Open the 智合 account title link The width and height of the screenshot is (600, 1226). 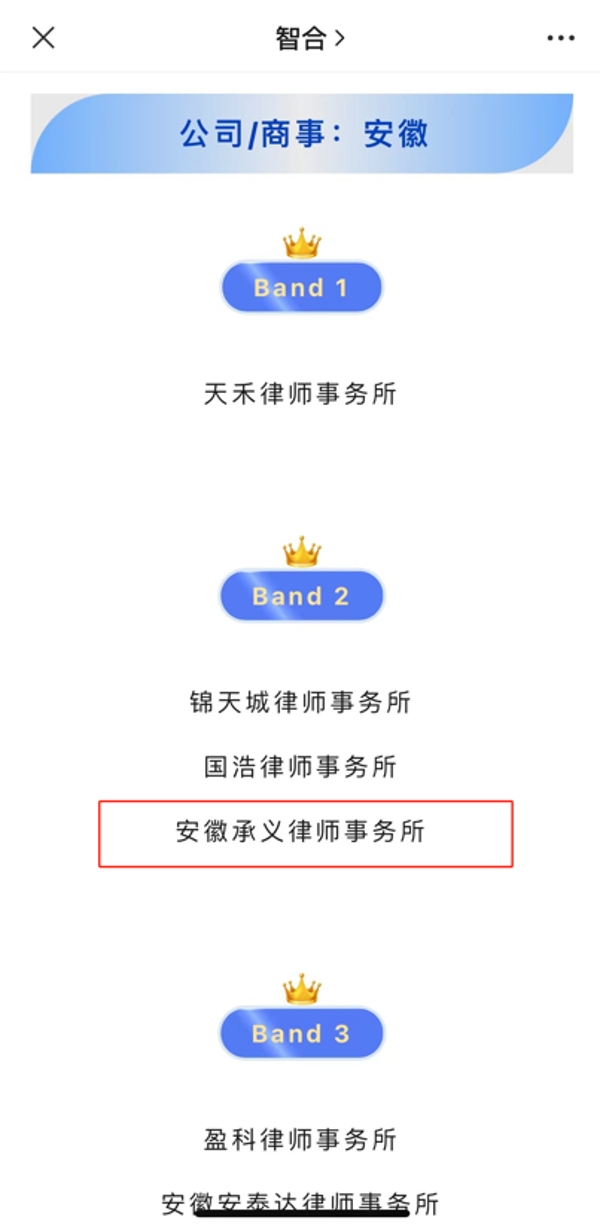(x=309, y=38)
